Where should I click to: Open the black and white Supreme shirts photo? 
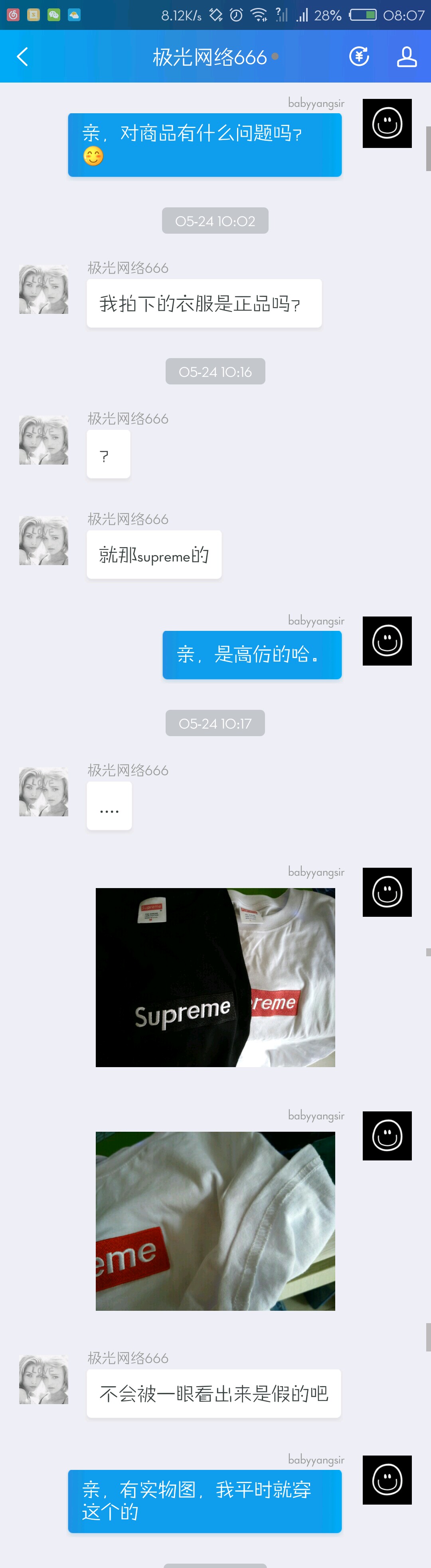pos(215,977)
